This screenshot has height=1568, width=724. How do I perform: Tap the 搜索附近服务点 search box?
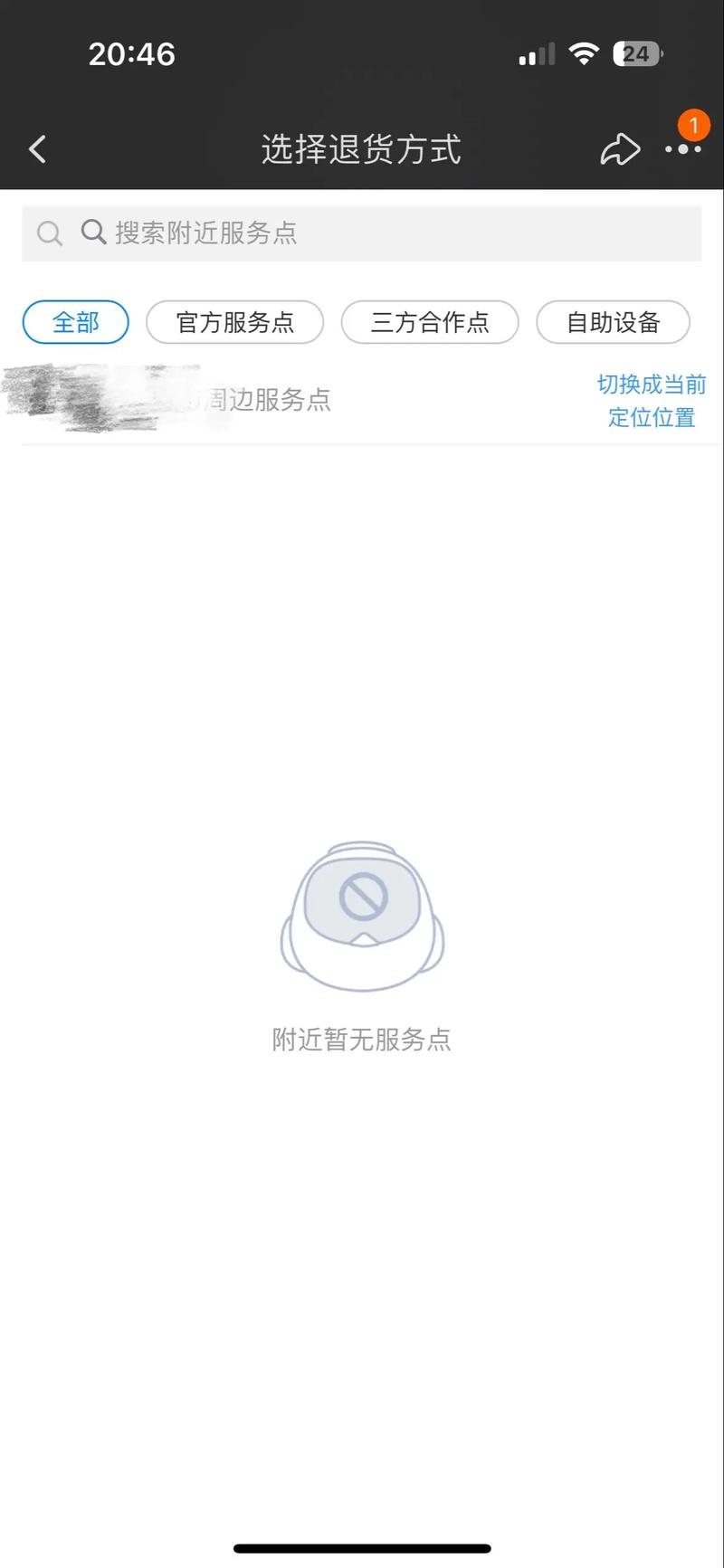362,233
